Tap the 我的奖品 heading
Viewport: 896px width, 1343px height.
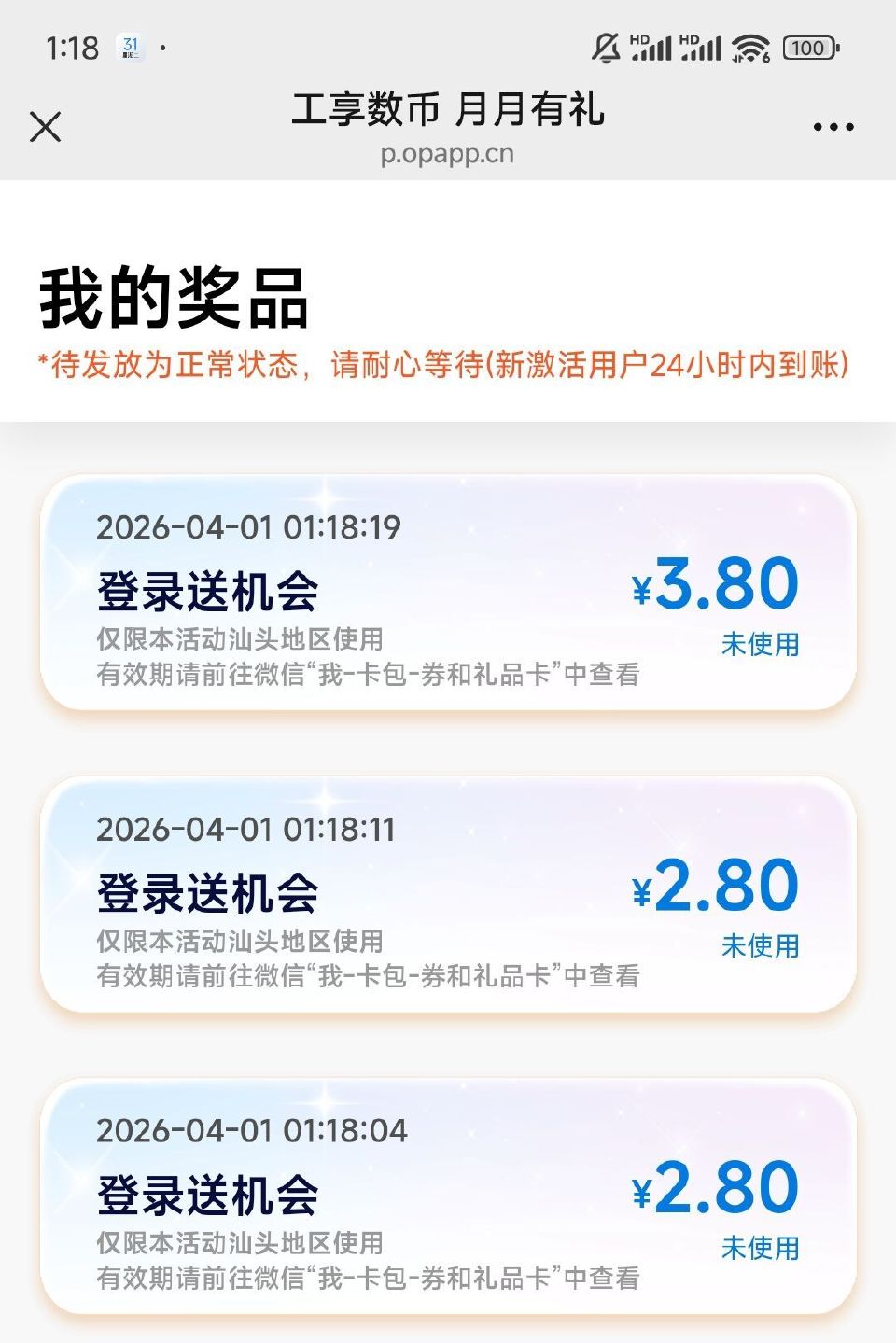coord(172,297)
